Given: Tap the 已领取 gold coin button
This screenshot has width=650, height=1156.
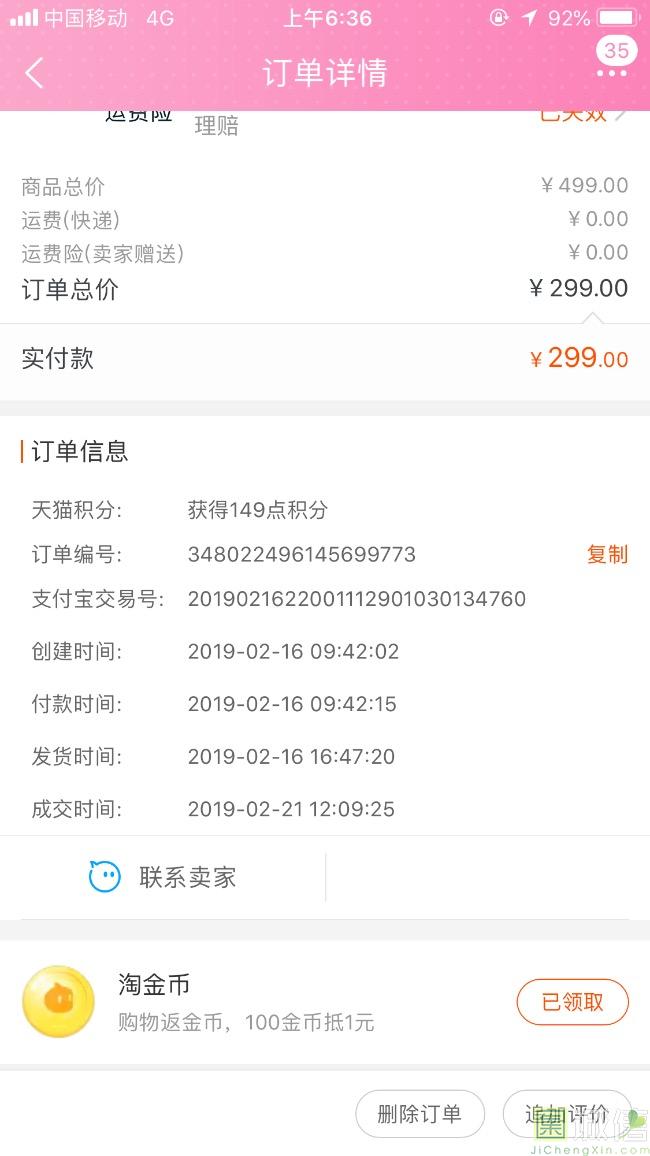Looking at the screenshot, I should (x=573, y=1002).
